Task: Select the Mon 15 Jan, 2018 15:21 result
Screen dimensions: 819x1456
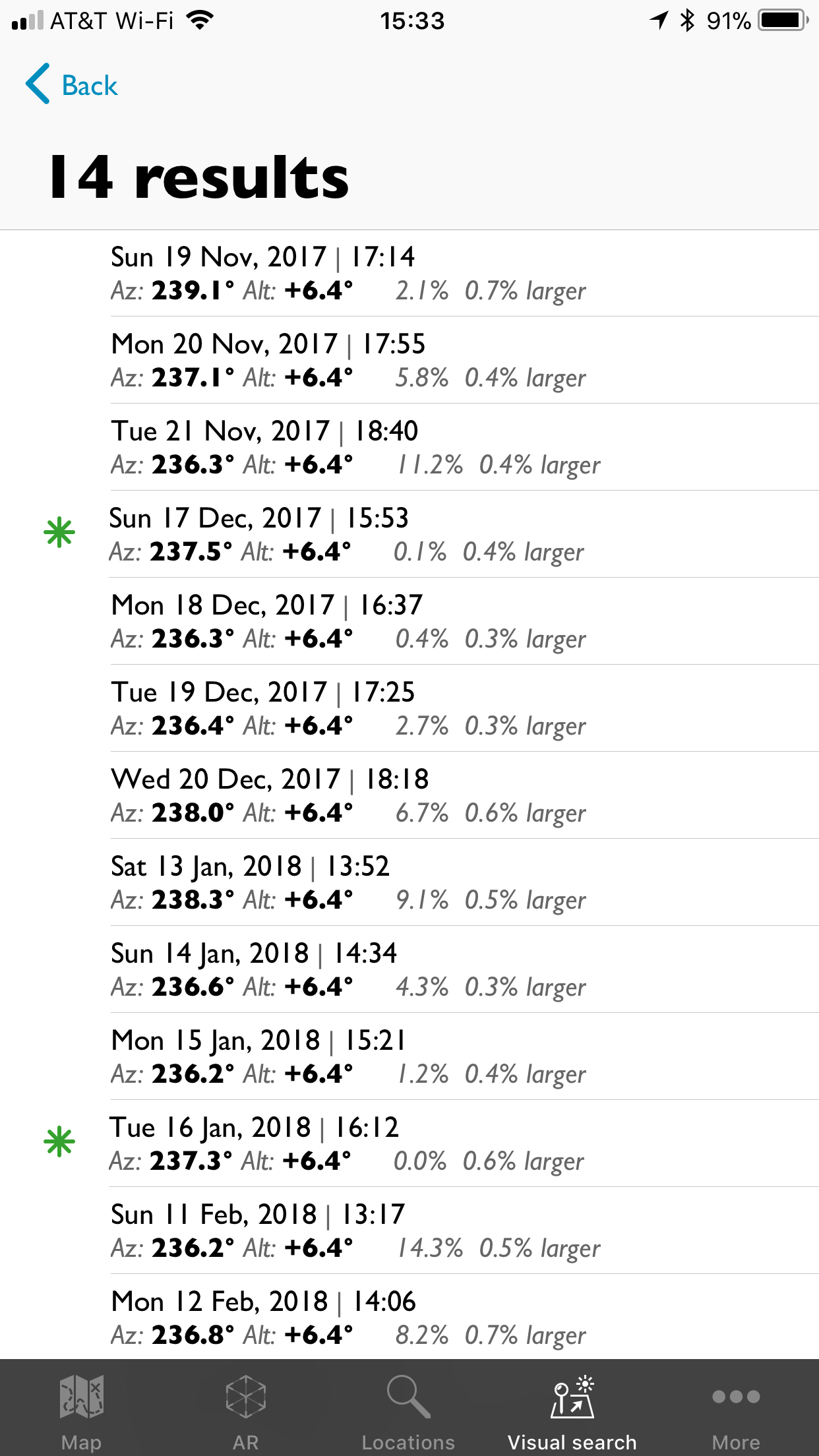Action: 409,1056
